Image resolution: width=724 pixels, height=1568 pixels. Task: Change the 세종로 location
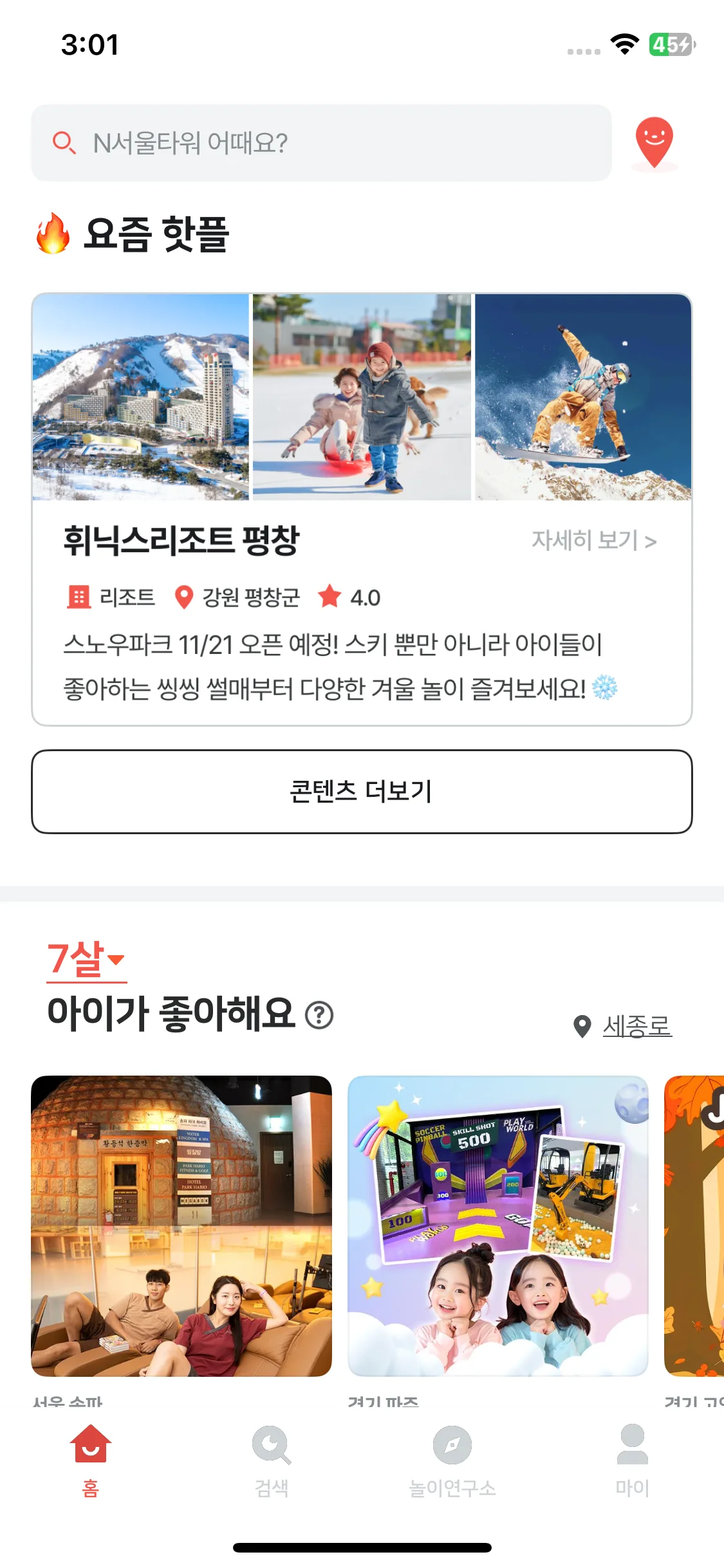pos(636,1026)
